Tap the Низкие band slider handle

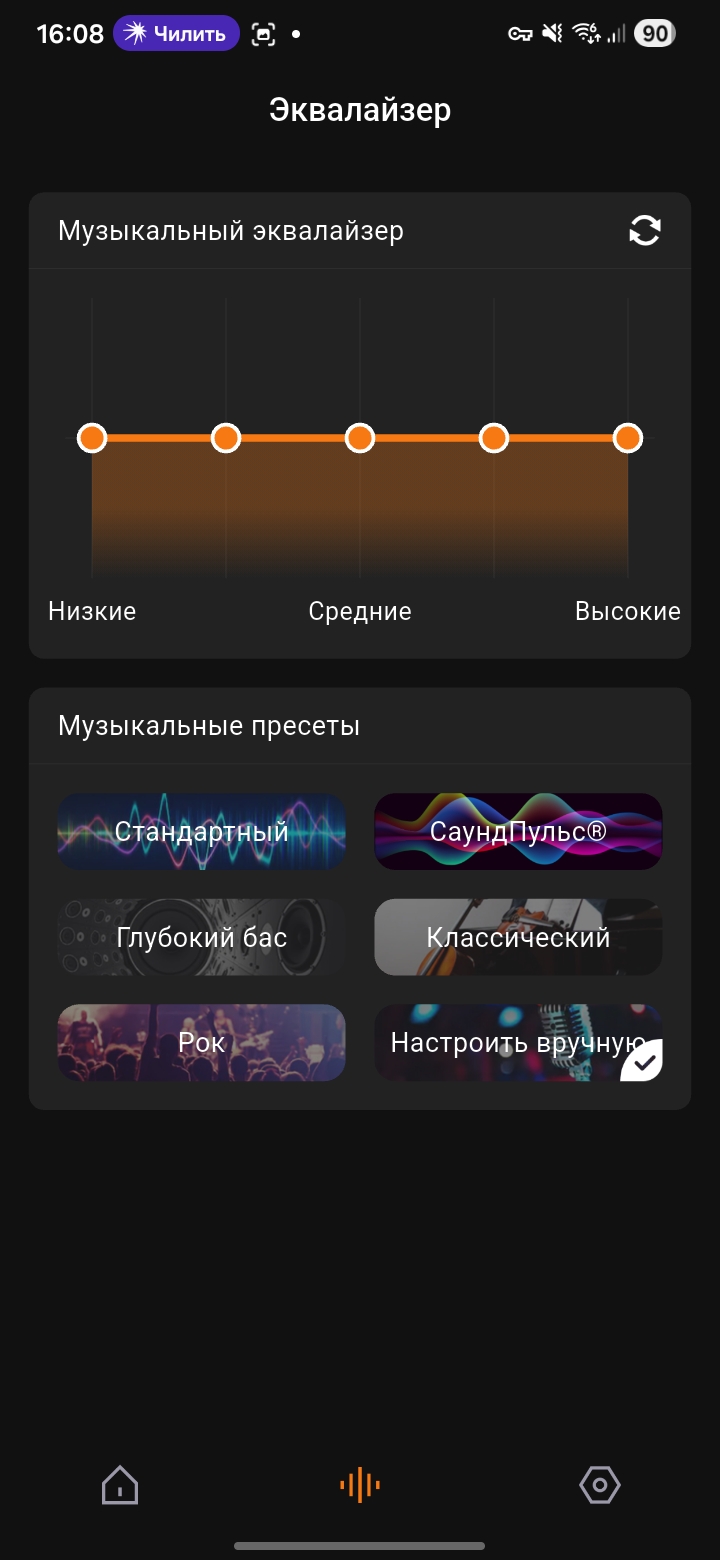point(92,438)
